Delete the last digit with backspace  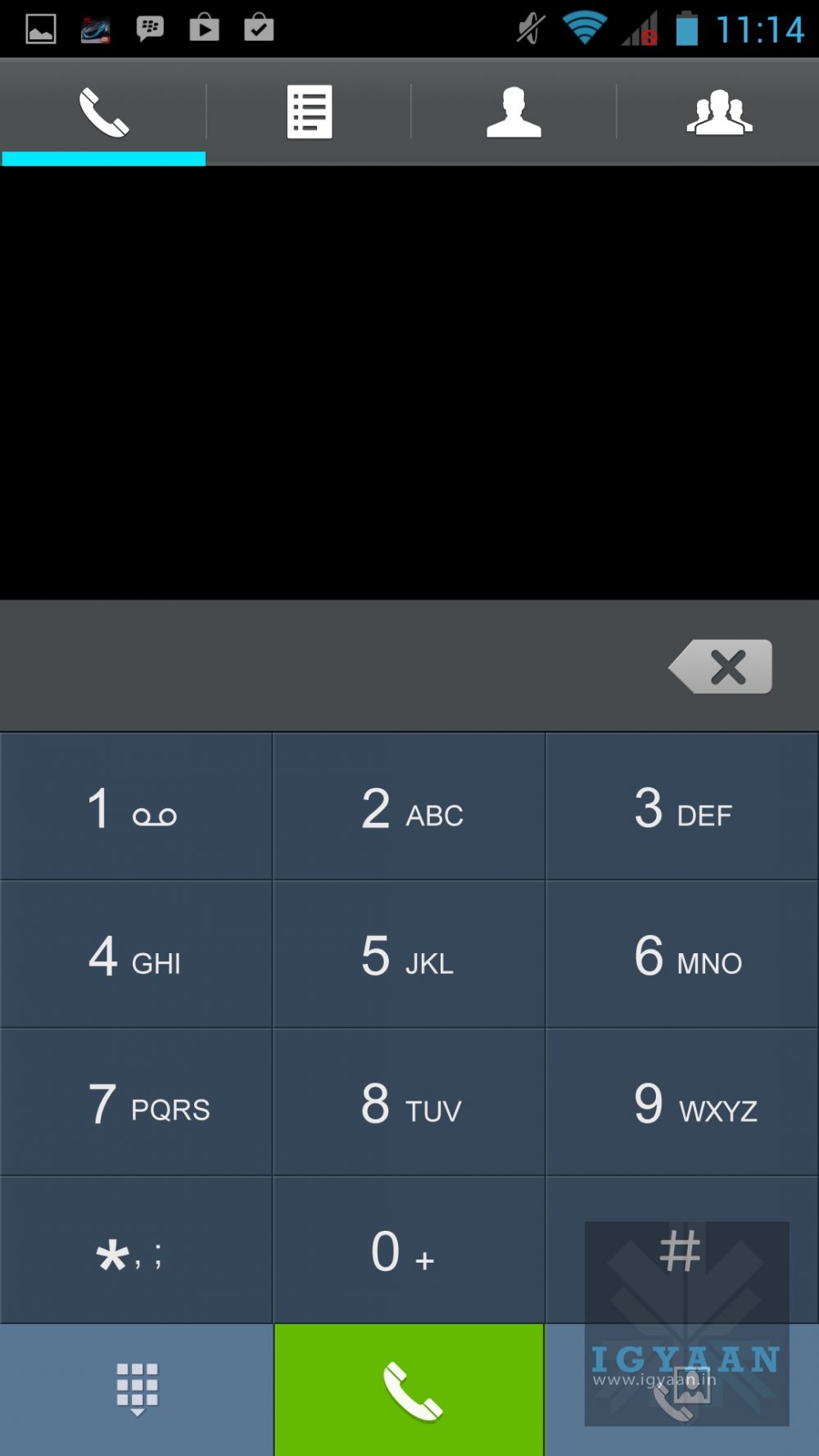(722, 667)
